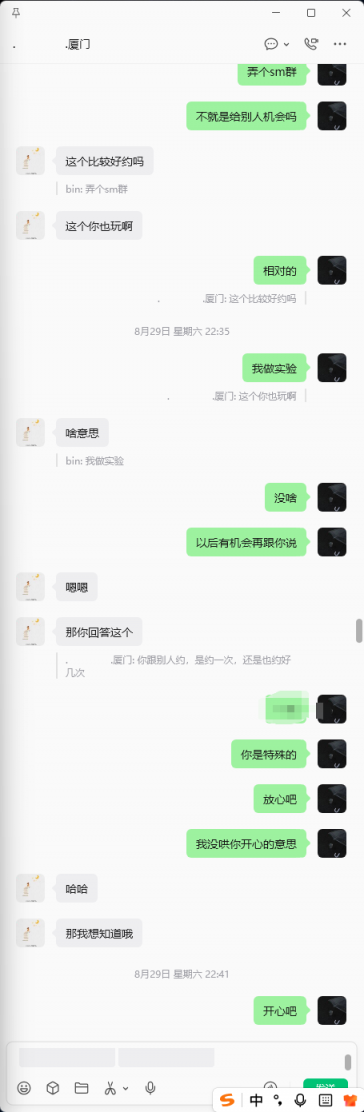Minimize the chat window
Screen dimensions: 364x1112
point(277,13)
